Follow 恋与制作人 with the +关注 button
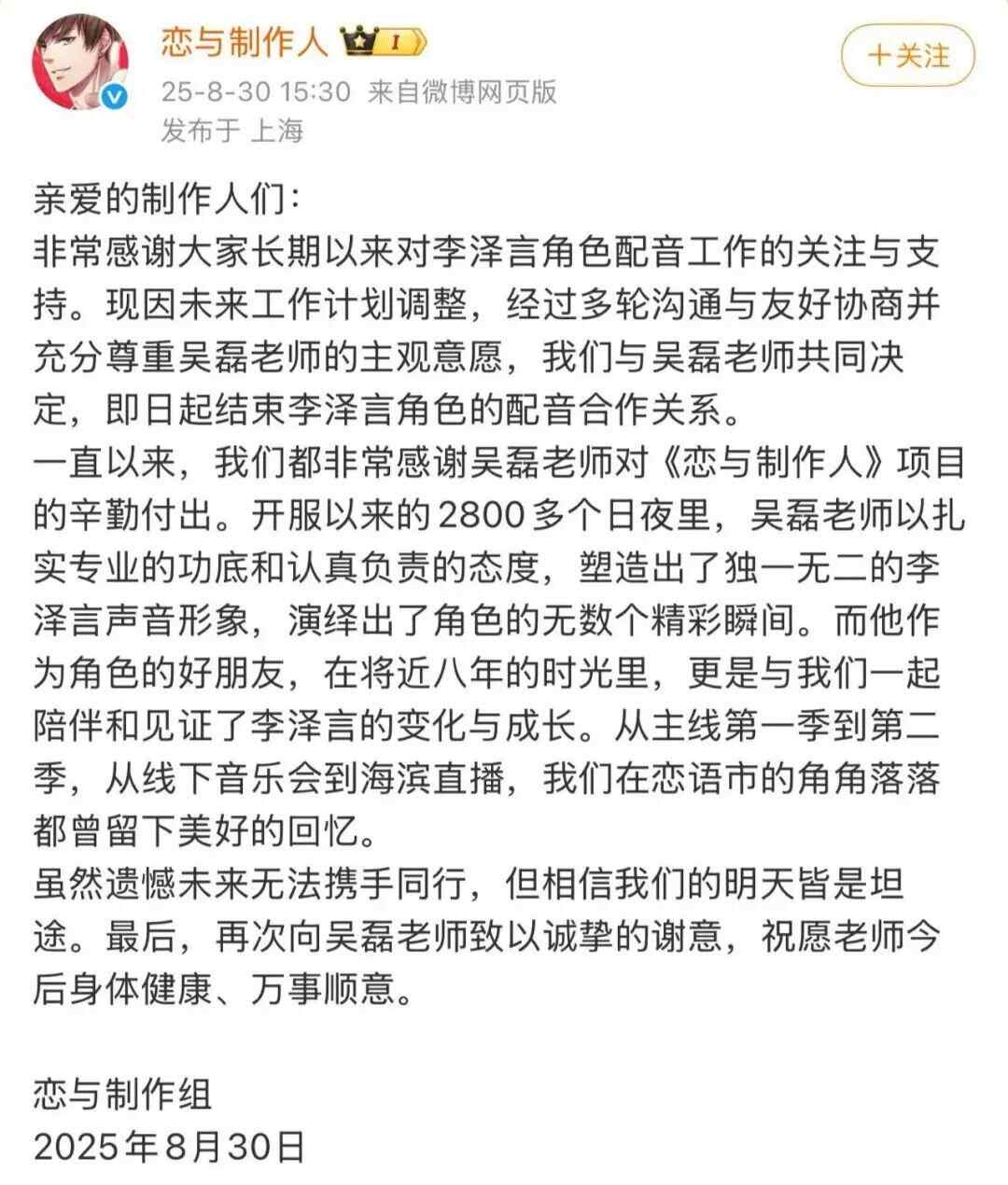1008x1185 pixels. [907, 56]
